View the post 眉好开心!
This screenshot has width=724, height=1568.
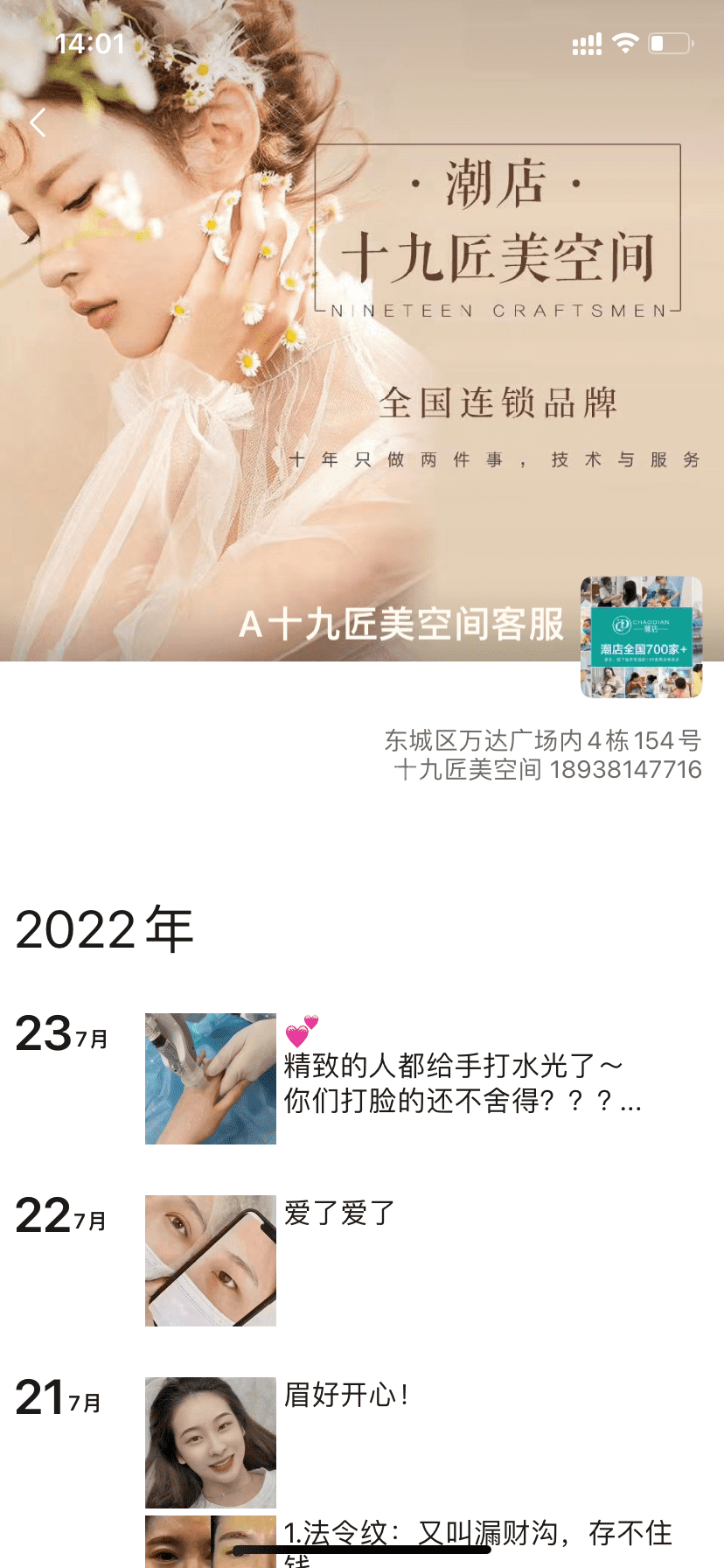click(347, 1395)
